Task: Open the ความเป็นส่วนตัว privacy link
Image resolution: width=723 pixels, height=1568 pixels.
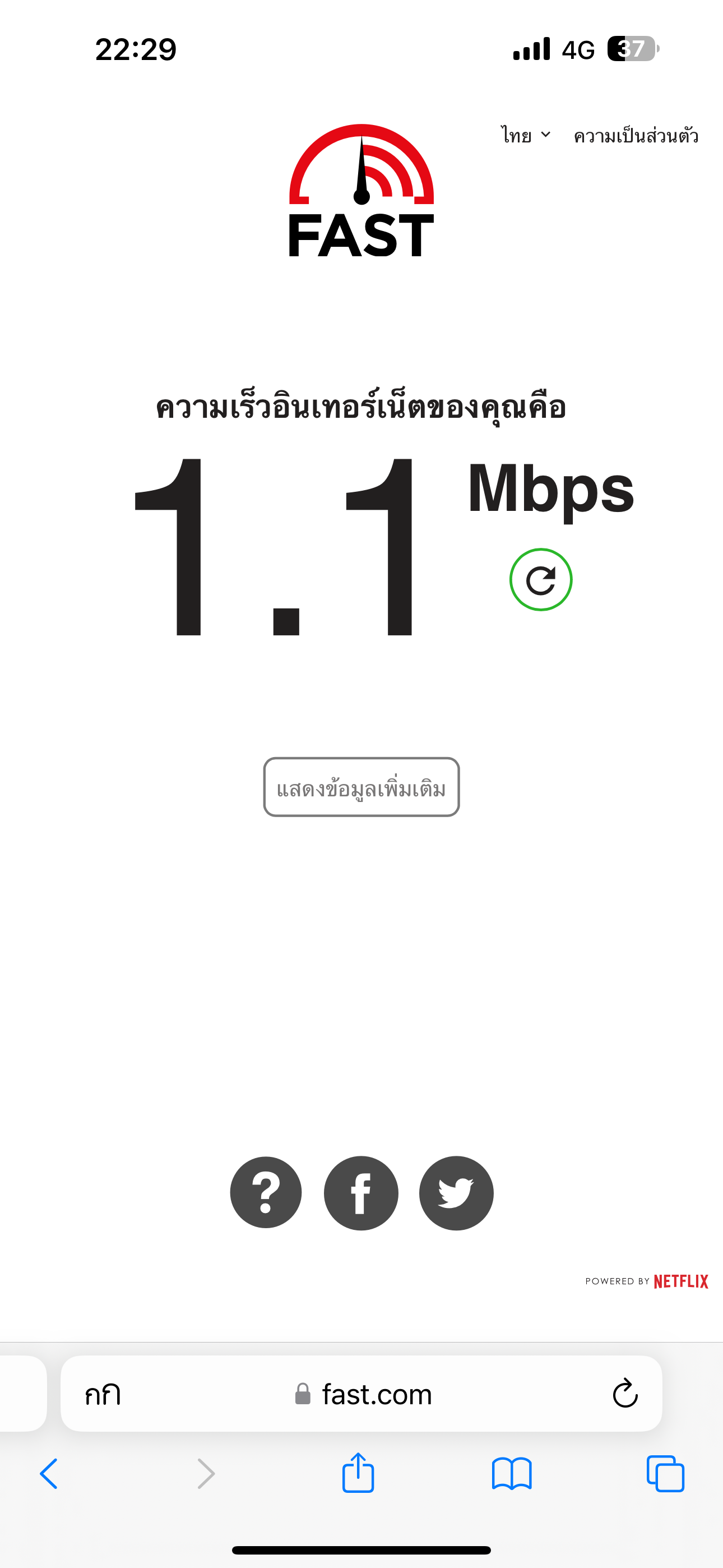Action: (636, 136)
